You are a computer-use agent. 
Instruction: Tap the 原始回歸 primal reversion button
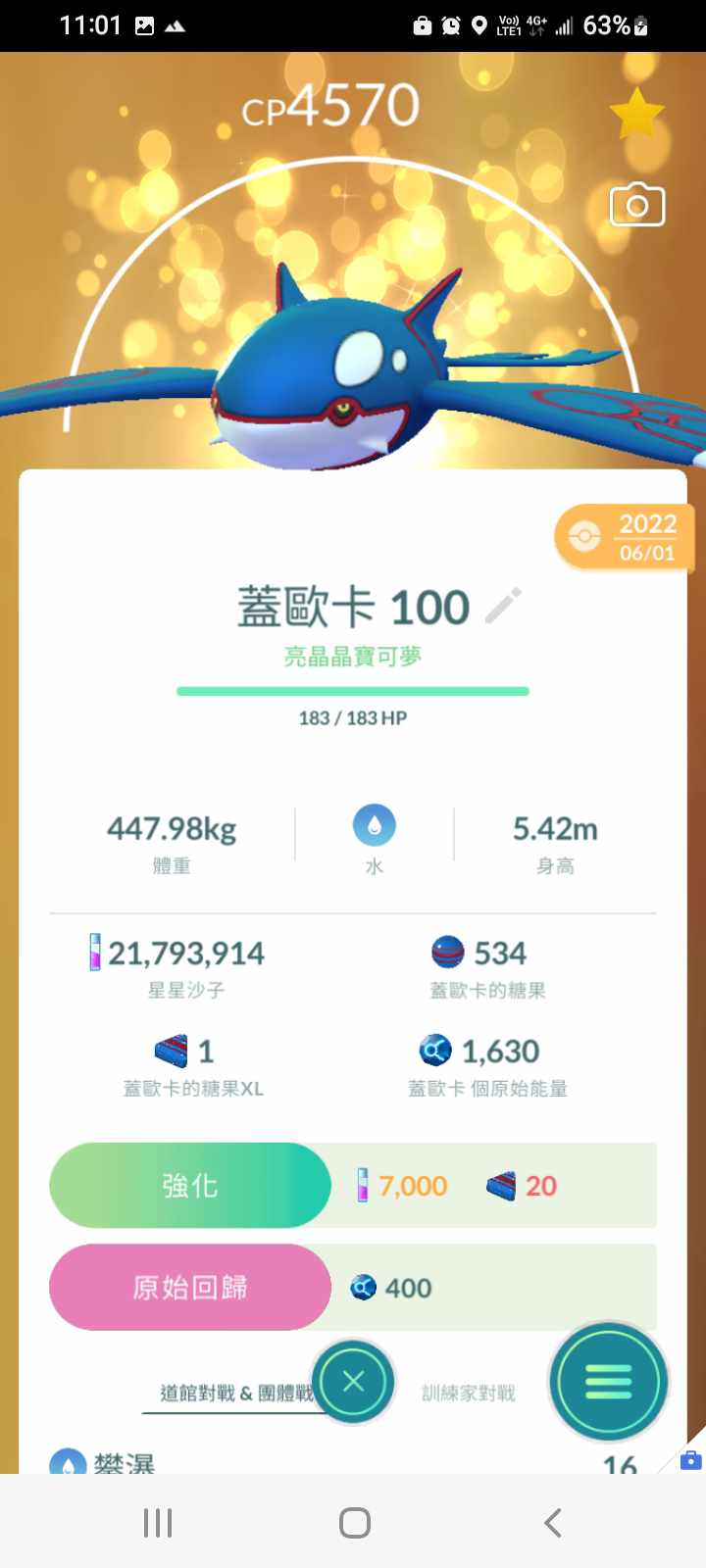point(190,1287)
